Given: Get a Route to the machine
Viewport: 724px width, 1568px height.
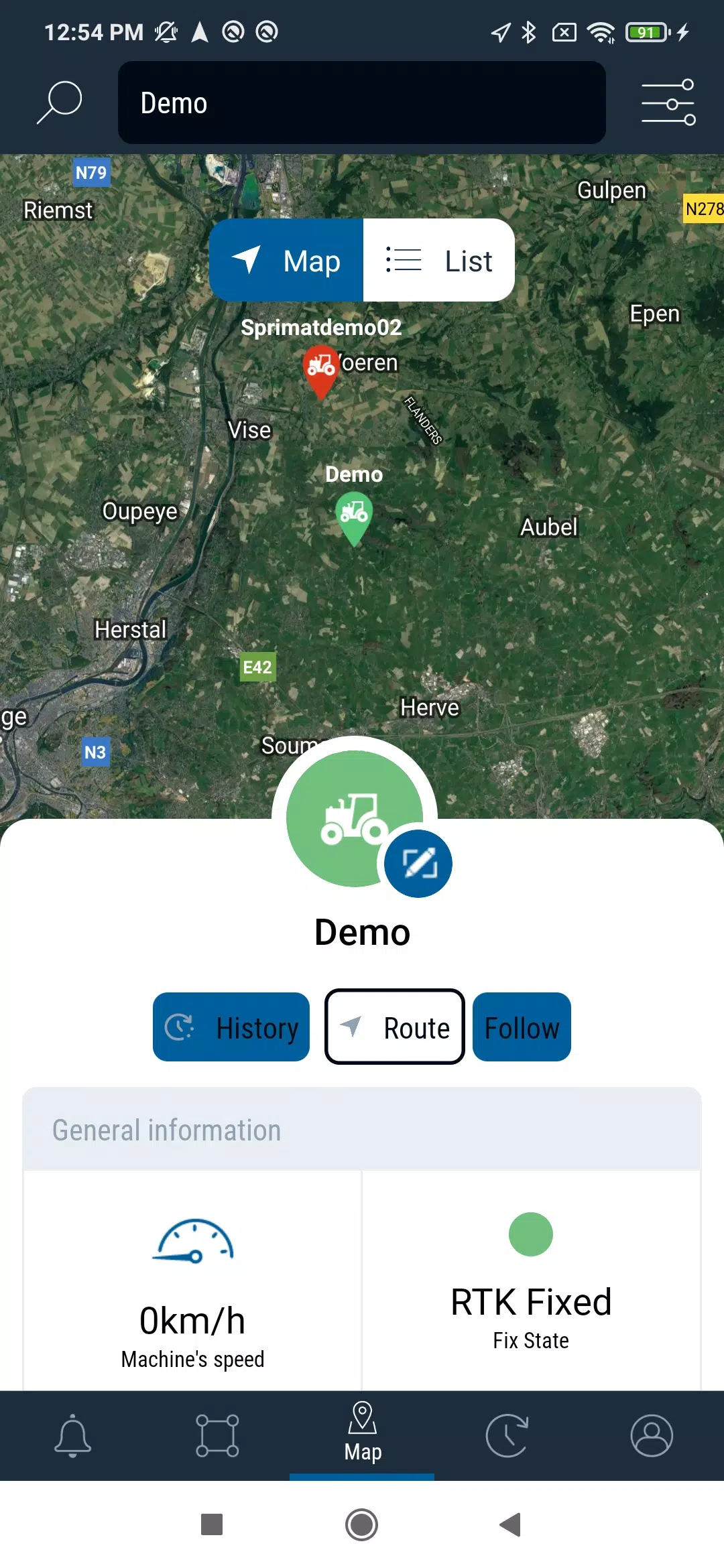Looking at the screenshot, I should click(395, 1027).
